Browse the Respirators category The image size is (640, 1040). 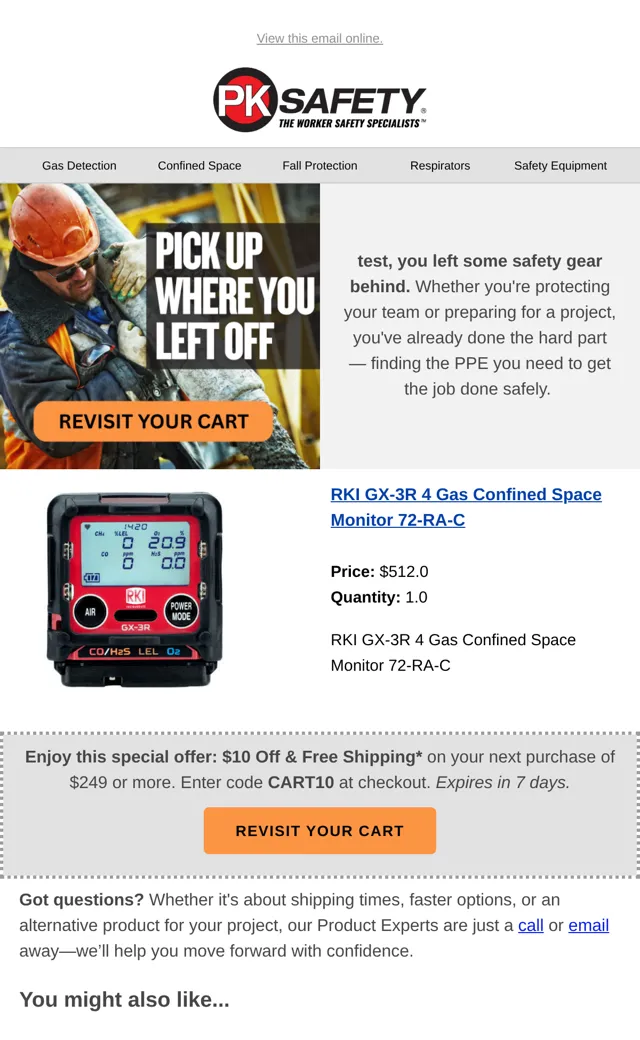[x=440, y=166]
